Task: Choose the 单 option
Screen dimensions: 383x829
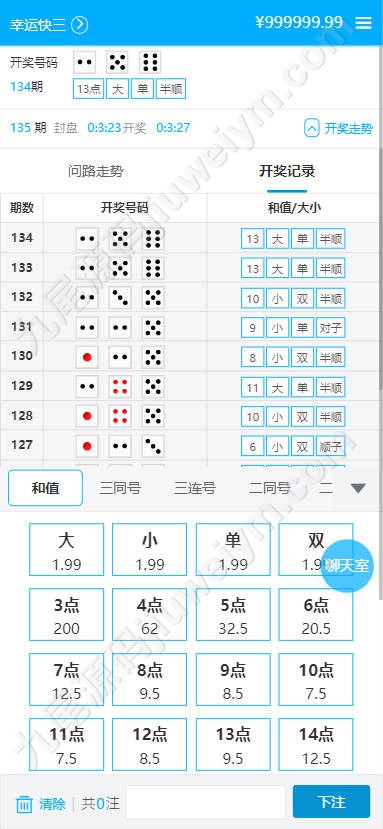Action: (233, 549)
